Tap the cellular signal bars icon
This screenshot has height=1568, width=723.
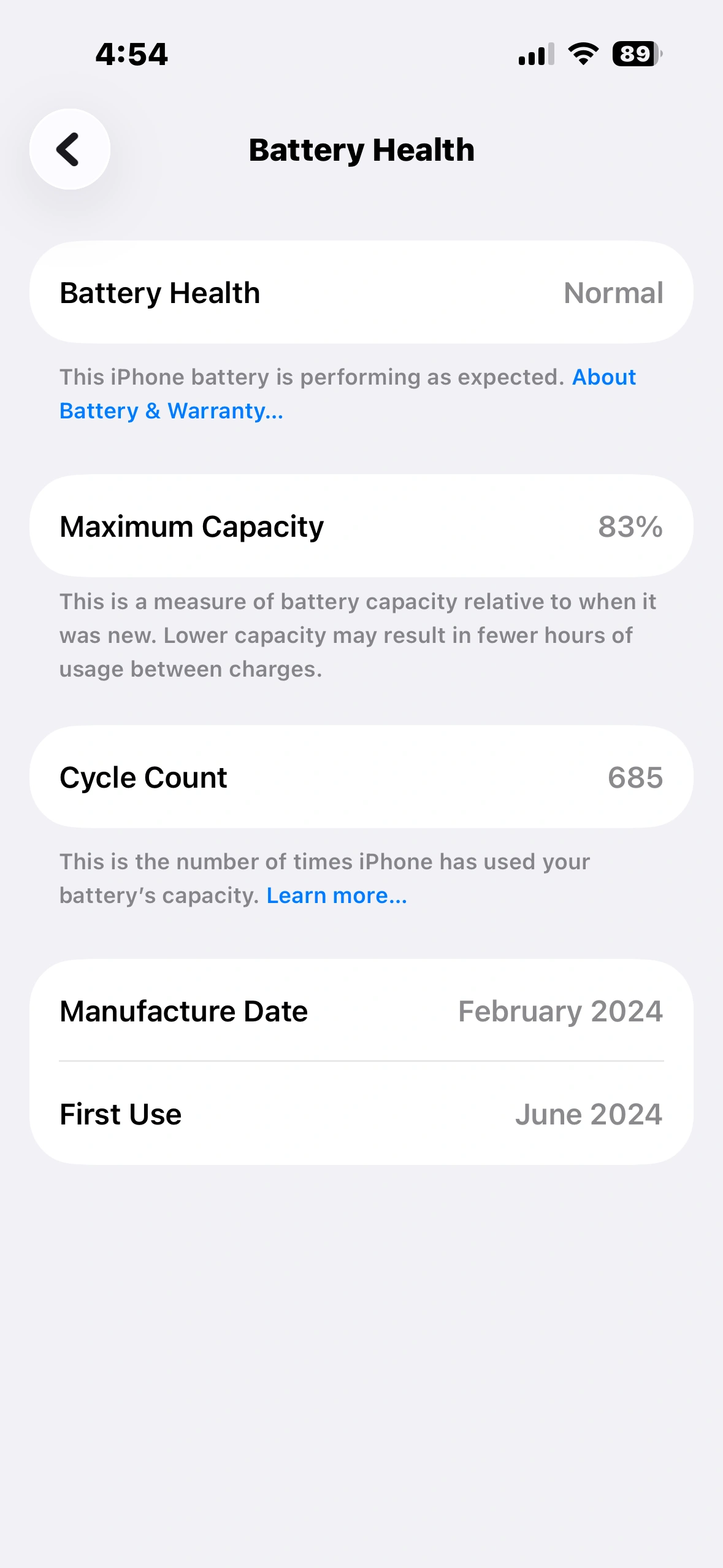coord(535,55)
